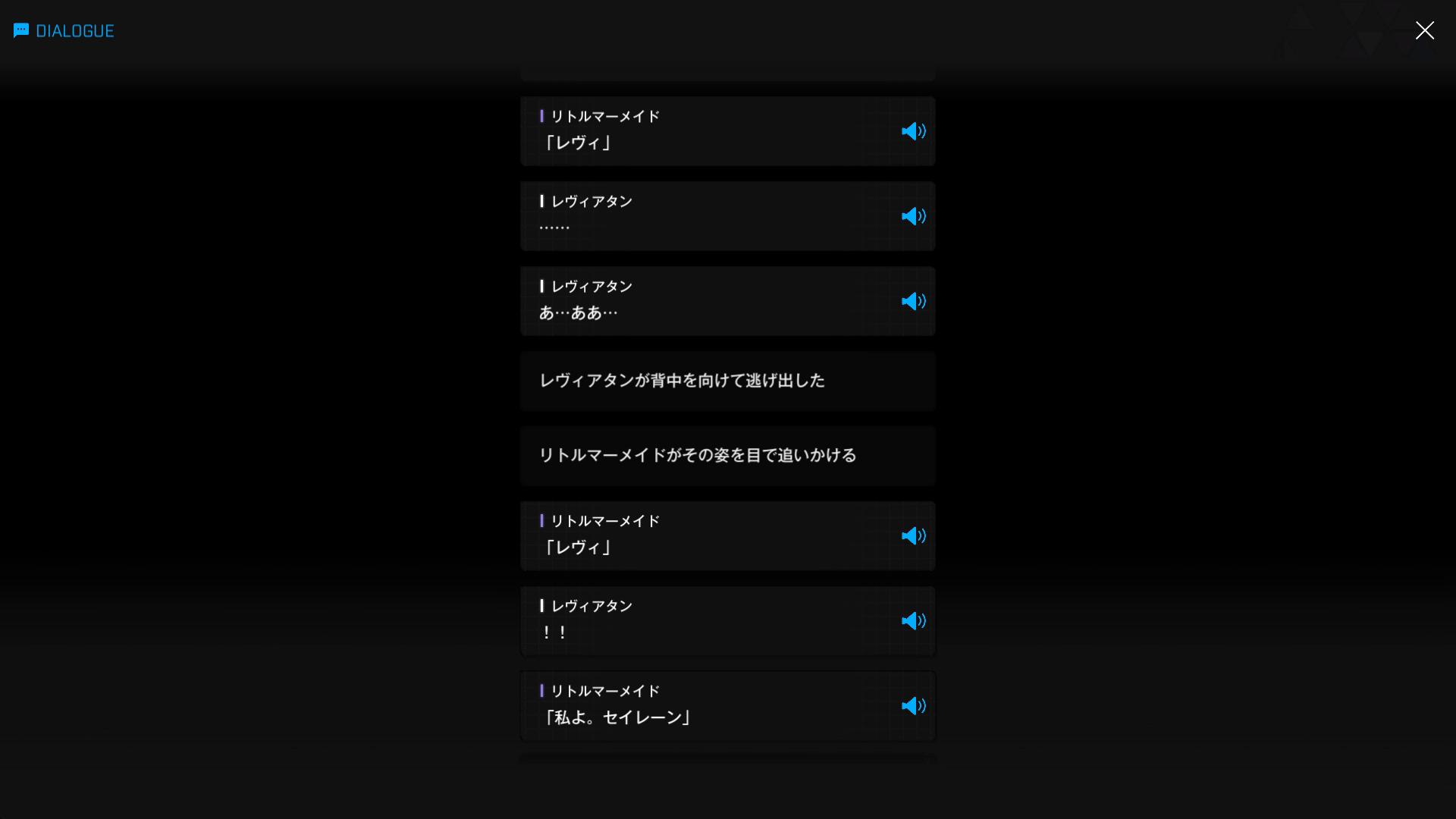Play voice for 「あ…ああ…」 line
The height and width of the screenshot is (819, 1456).
(913, 302)
